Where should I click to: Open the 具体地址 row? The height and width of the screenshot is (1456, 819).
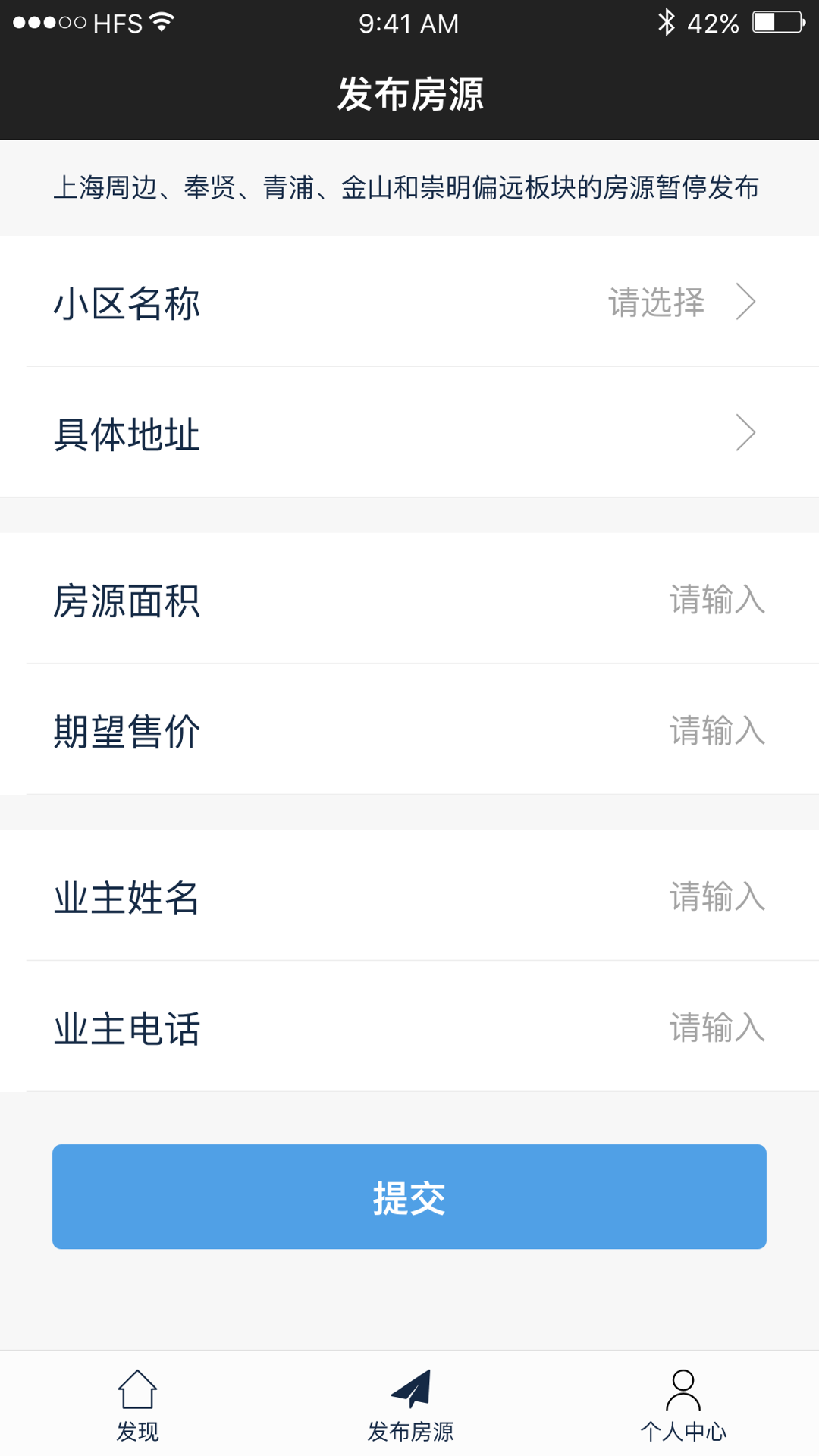pos(409,434)
